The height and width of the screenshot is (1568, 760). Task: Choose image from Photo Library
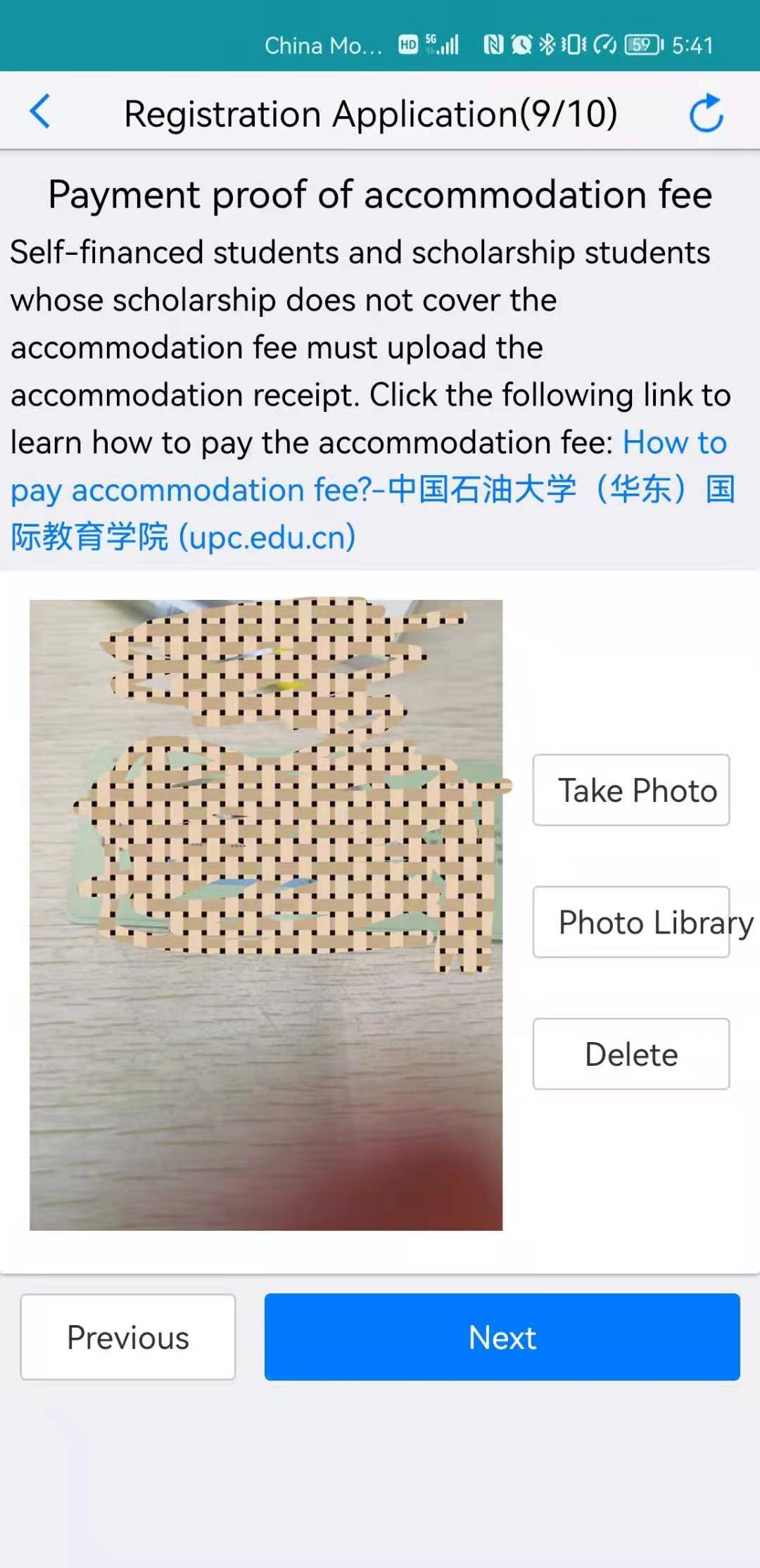[x=631, y=922]
